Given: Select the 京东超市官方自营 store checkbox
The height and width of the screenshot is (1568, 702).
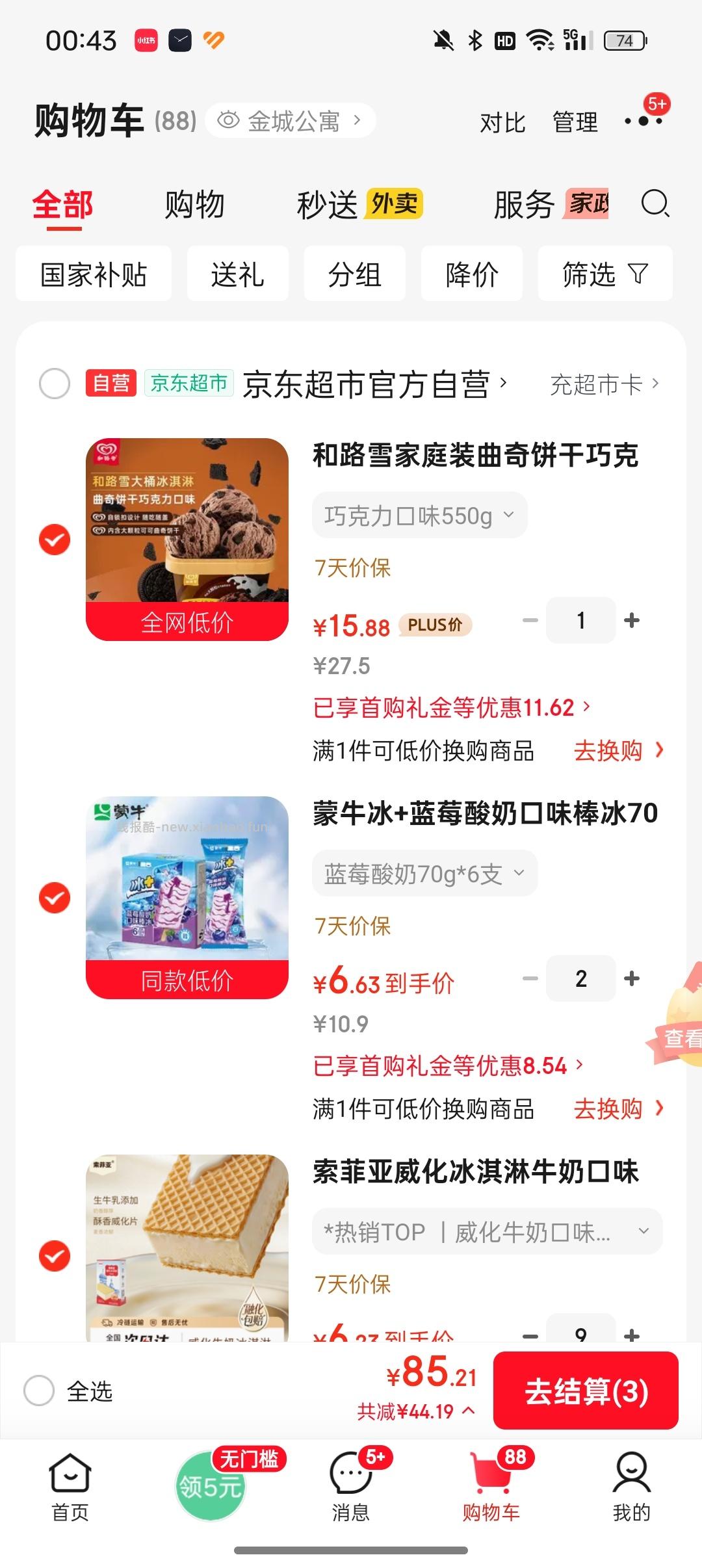Looking at the screenshot, I should 55,384.
